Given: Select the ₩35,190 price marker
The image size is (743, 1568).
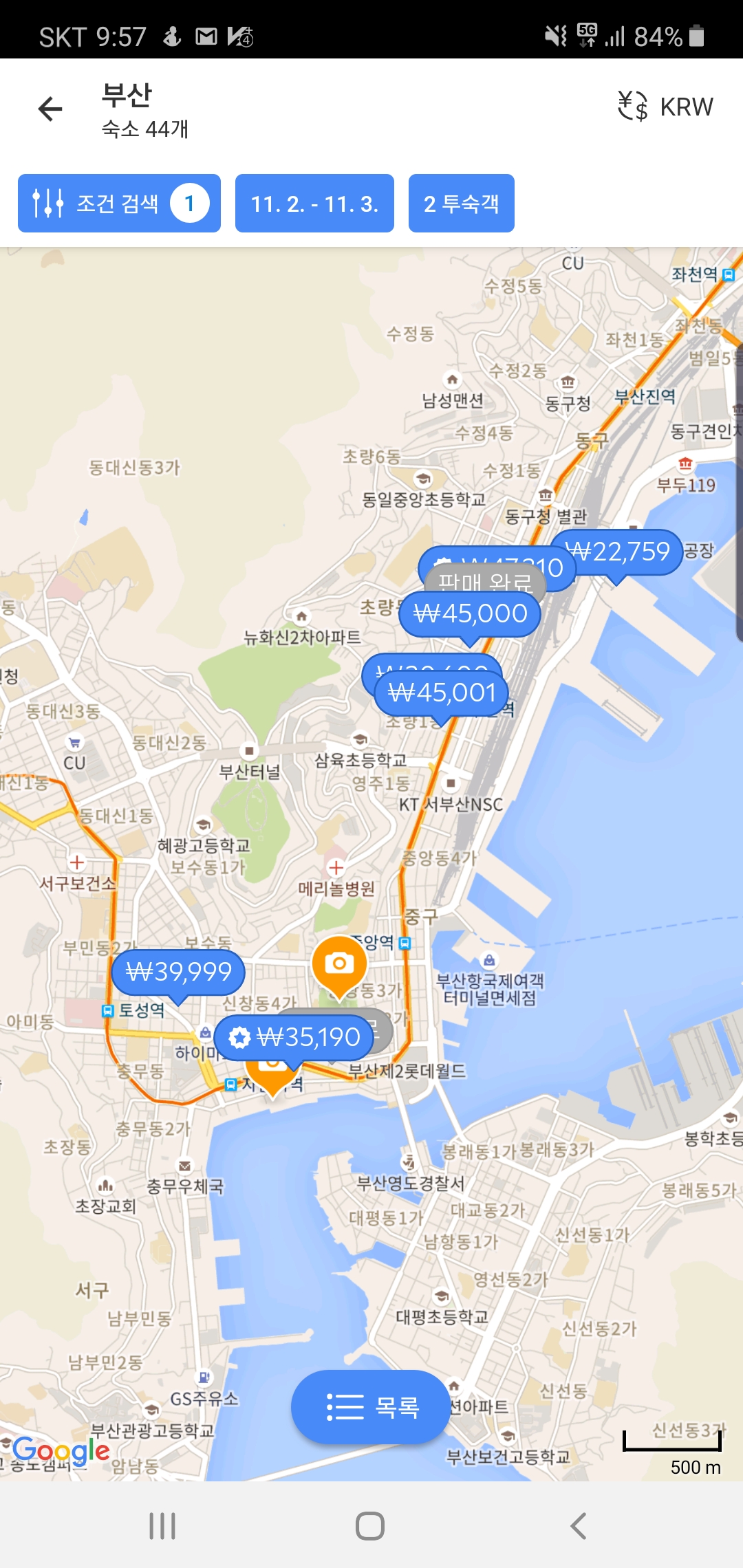Looking at the screenshot, I should tap(294, 1037).
